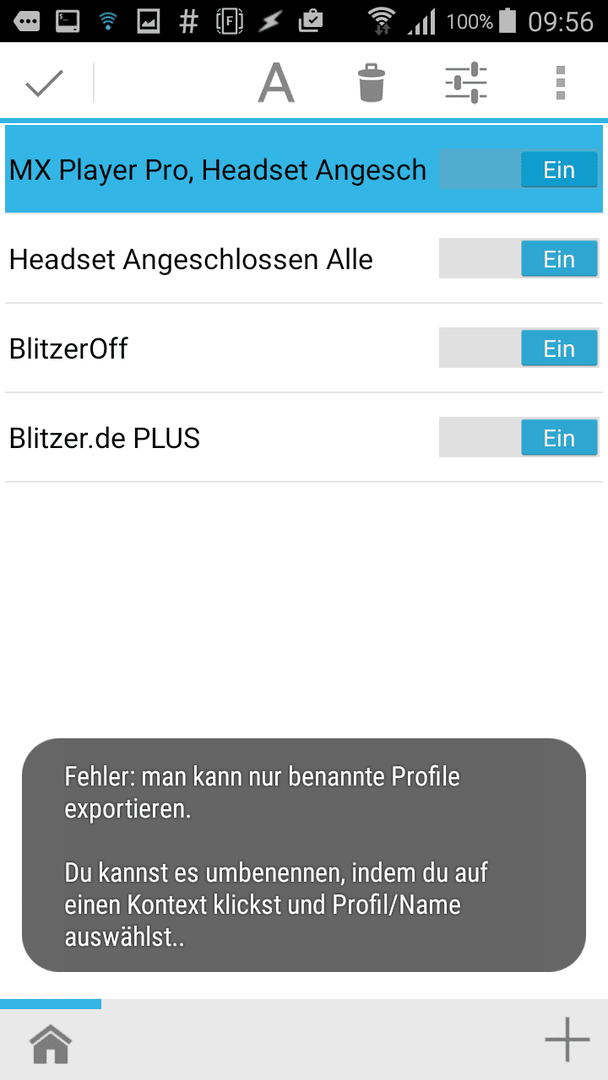Turn off the BlitzerOff switch
The image size is (608, 1080).
[x=518, y=349]
